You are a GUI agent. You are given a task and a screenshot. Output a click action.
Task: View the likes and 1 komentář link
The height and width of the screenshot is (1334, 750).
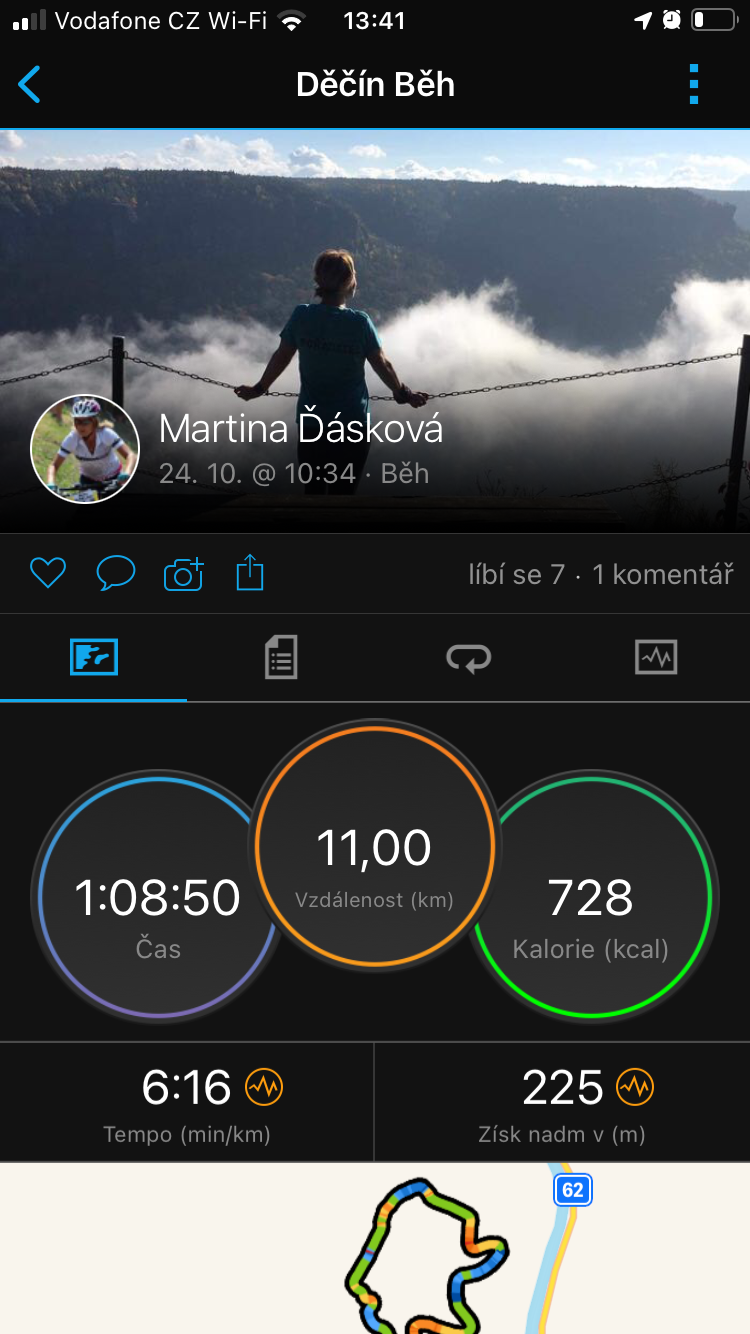600,574
